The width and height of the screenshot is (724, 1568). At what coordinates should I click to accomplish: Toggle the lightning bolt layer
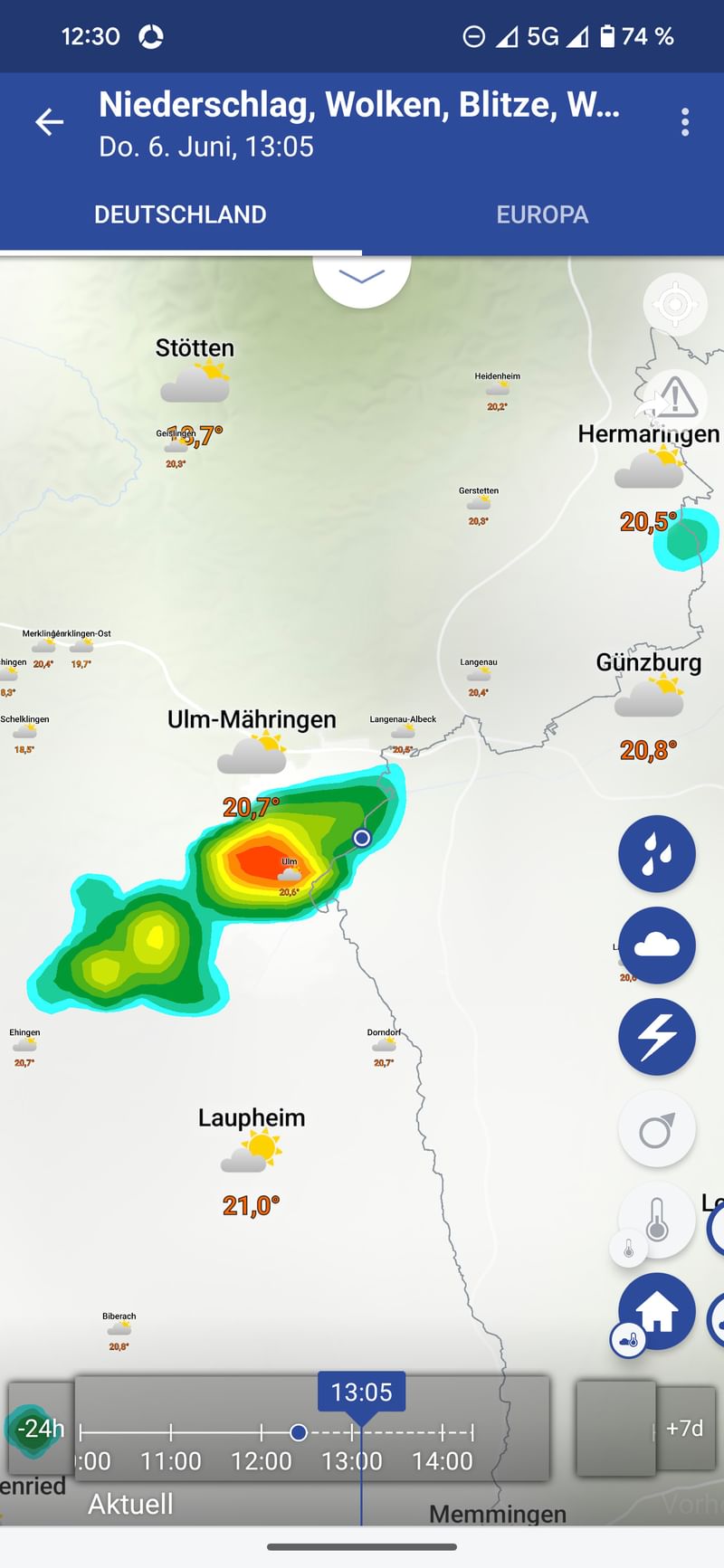(x=657, y=1037)
